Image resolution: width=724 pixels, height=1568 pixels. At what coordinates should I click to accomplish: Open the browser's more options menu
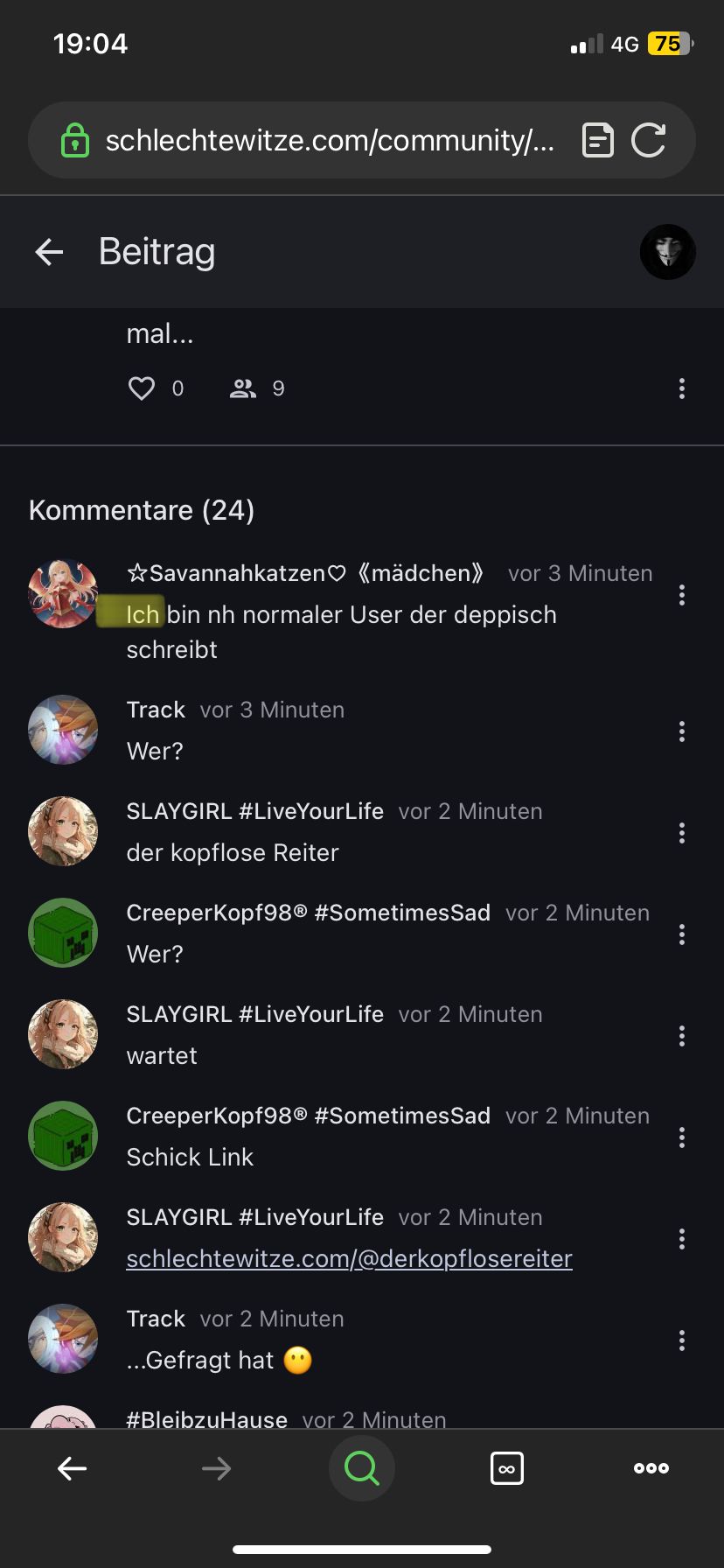(651, 1468)
